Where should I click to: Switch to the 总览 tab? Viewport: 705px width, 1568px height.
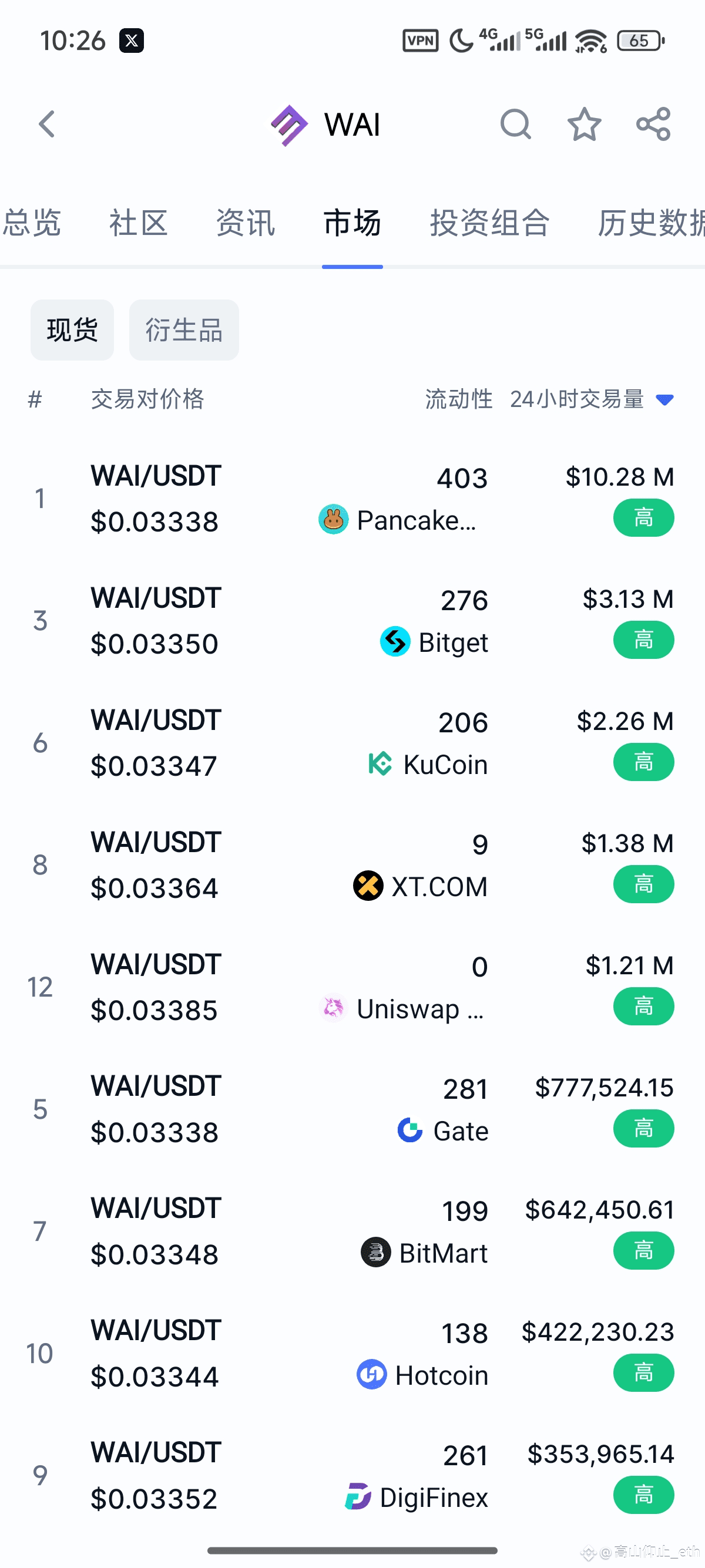(x=32, y=223)
